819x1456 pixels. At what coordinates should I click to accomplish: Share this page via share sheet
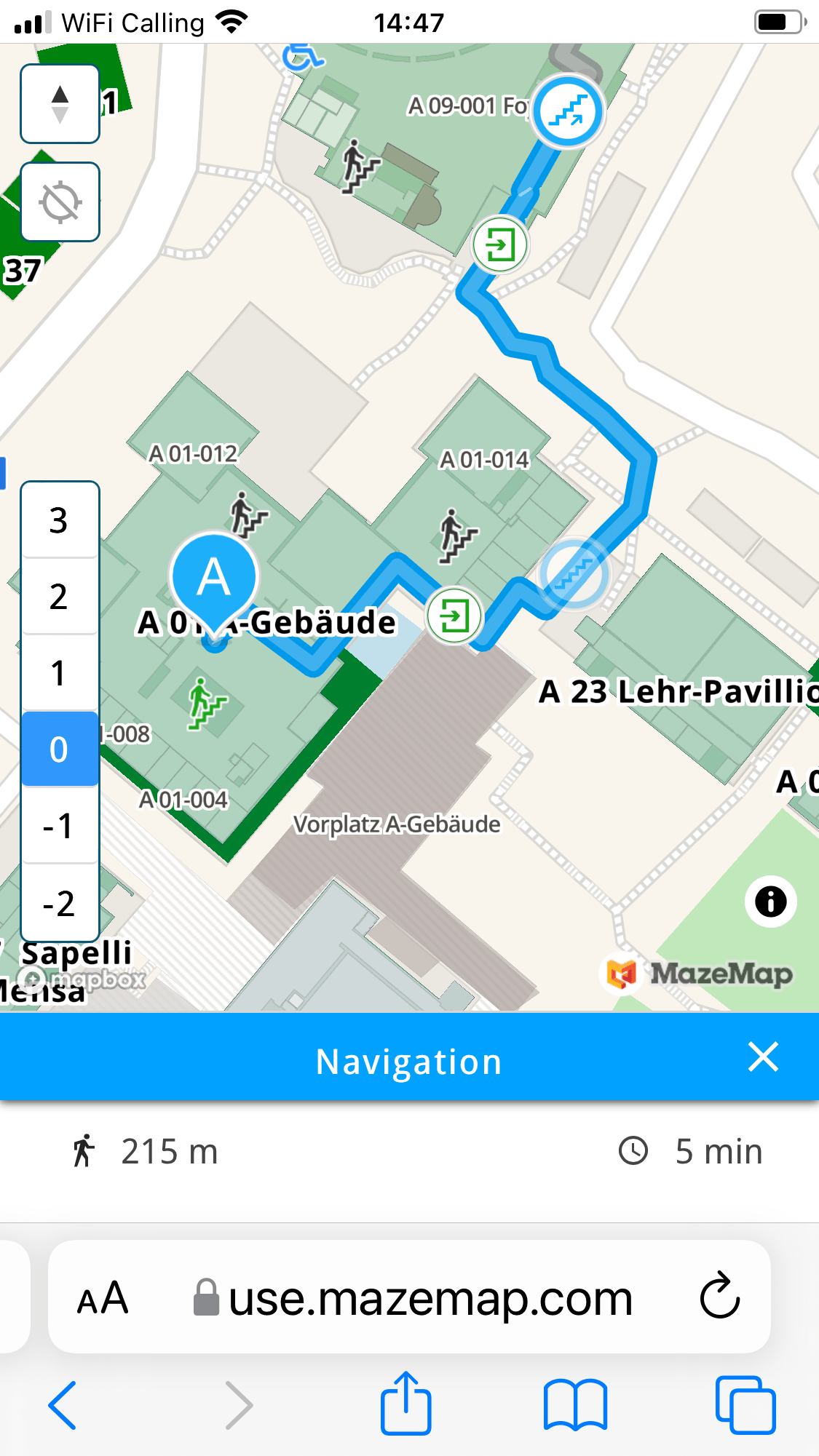406,1404
